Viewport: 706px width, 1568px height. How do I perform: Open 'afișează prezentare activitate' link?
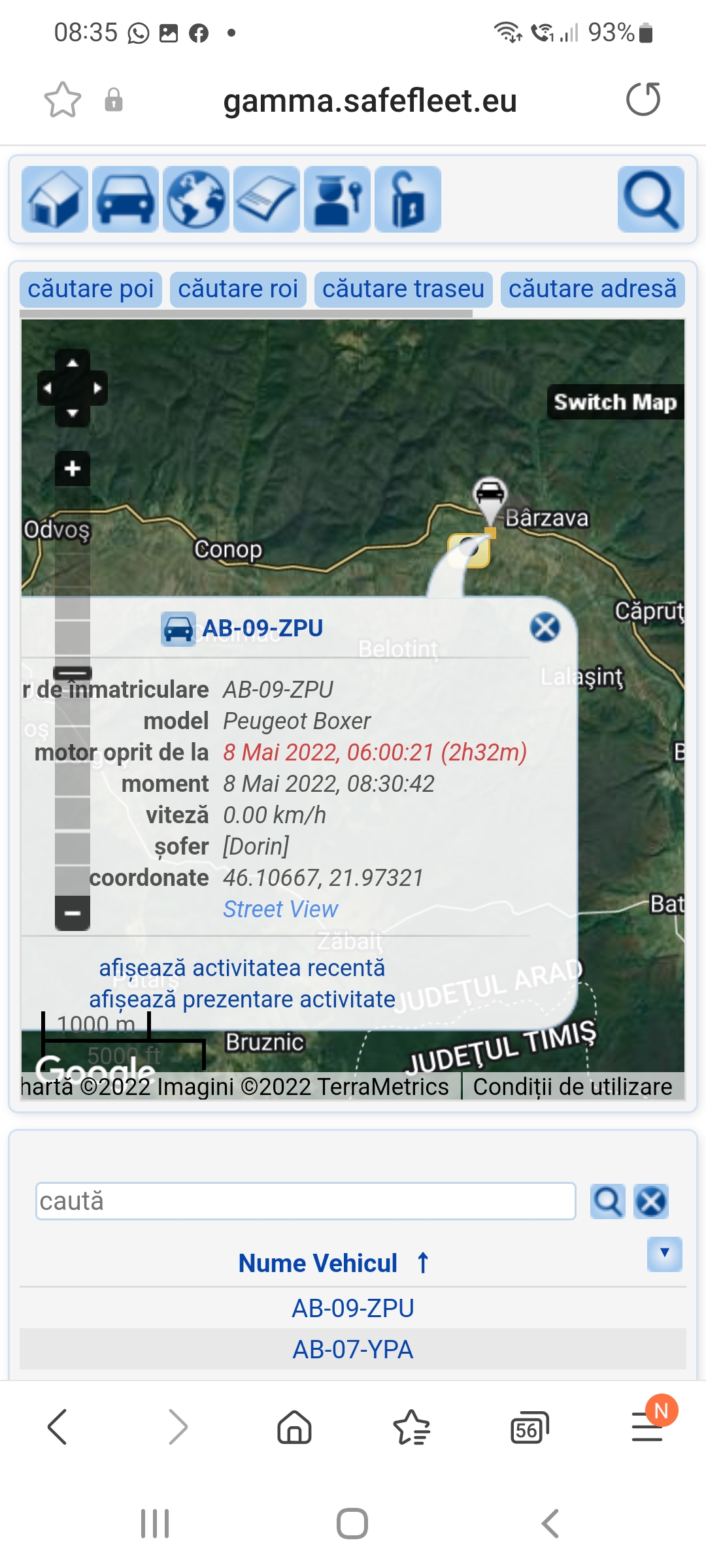pyautogui.click(x=242, y=999)
